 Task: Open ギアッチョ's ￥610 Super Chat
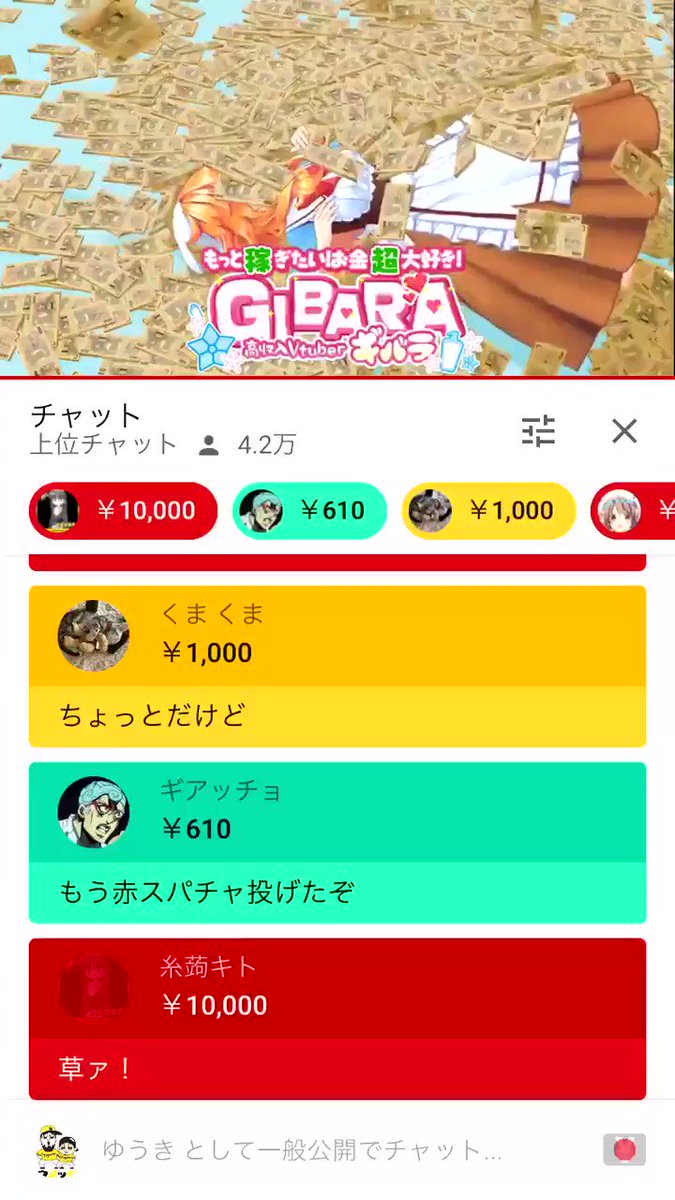pos(337,842)
